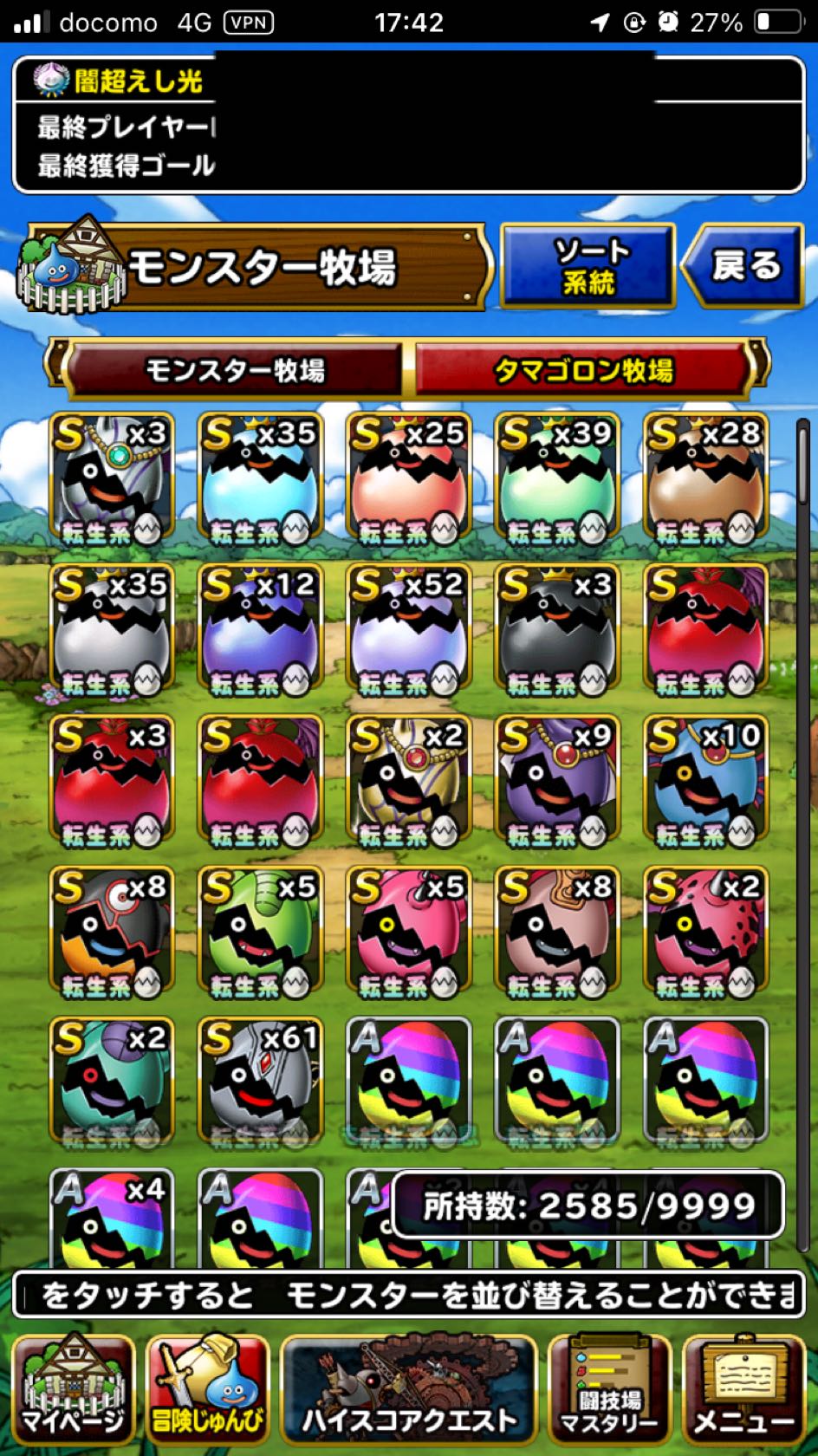Select the green egg with x39
The width and height of the screenshot is (818, 1456).
(557, 478)
